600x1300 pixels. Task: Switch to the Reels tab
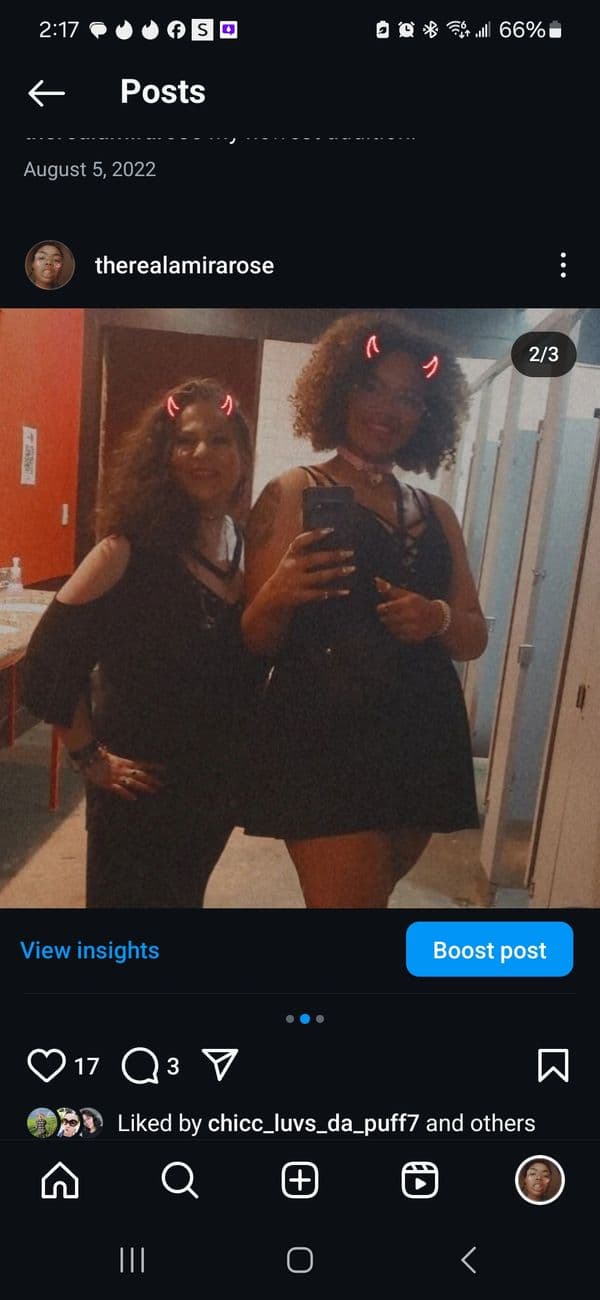pyautogui.click(x=420, y=1181)
